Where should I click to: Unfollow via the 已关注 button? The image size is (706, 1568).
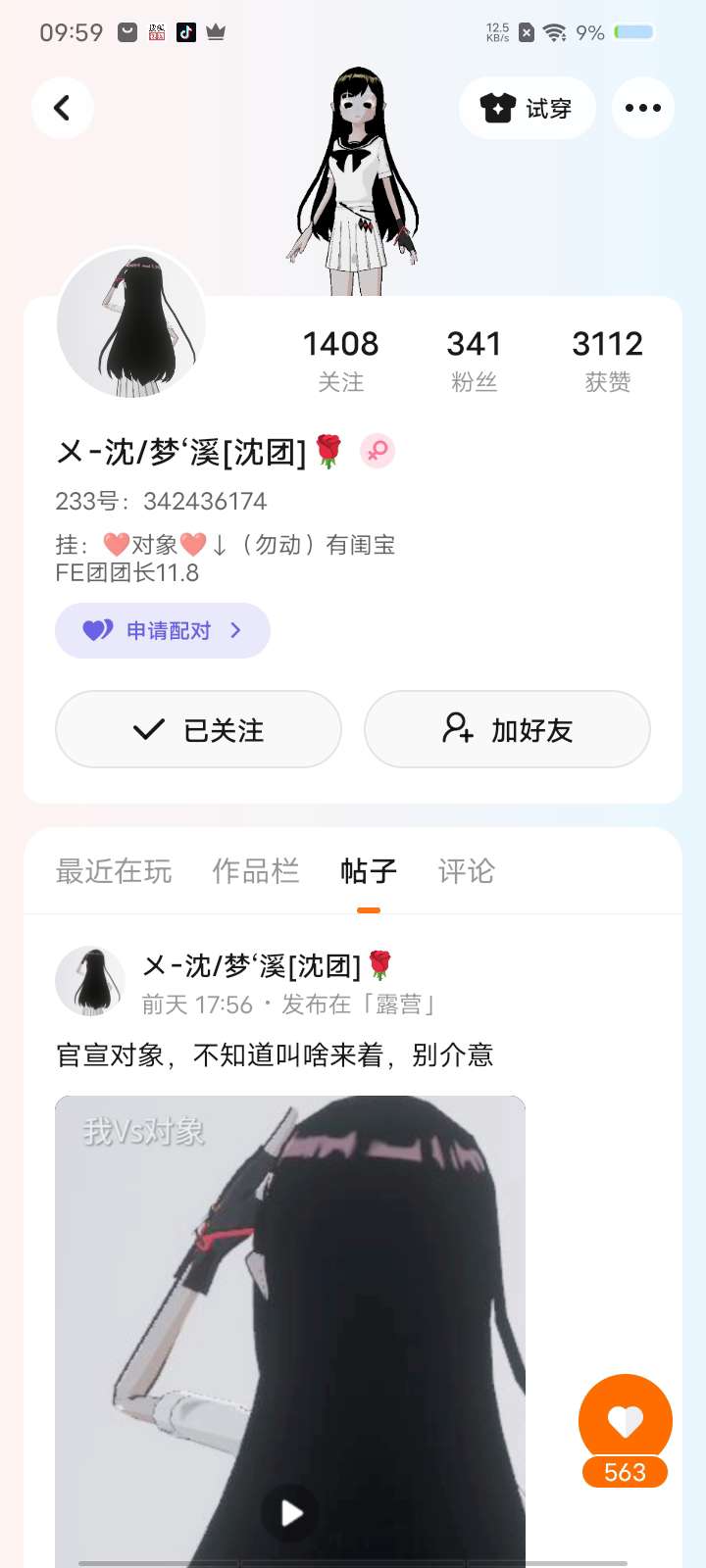(x=198, y=729)
